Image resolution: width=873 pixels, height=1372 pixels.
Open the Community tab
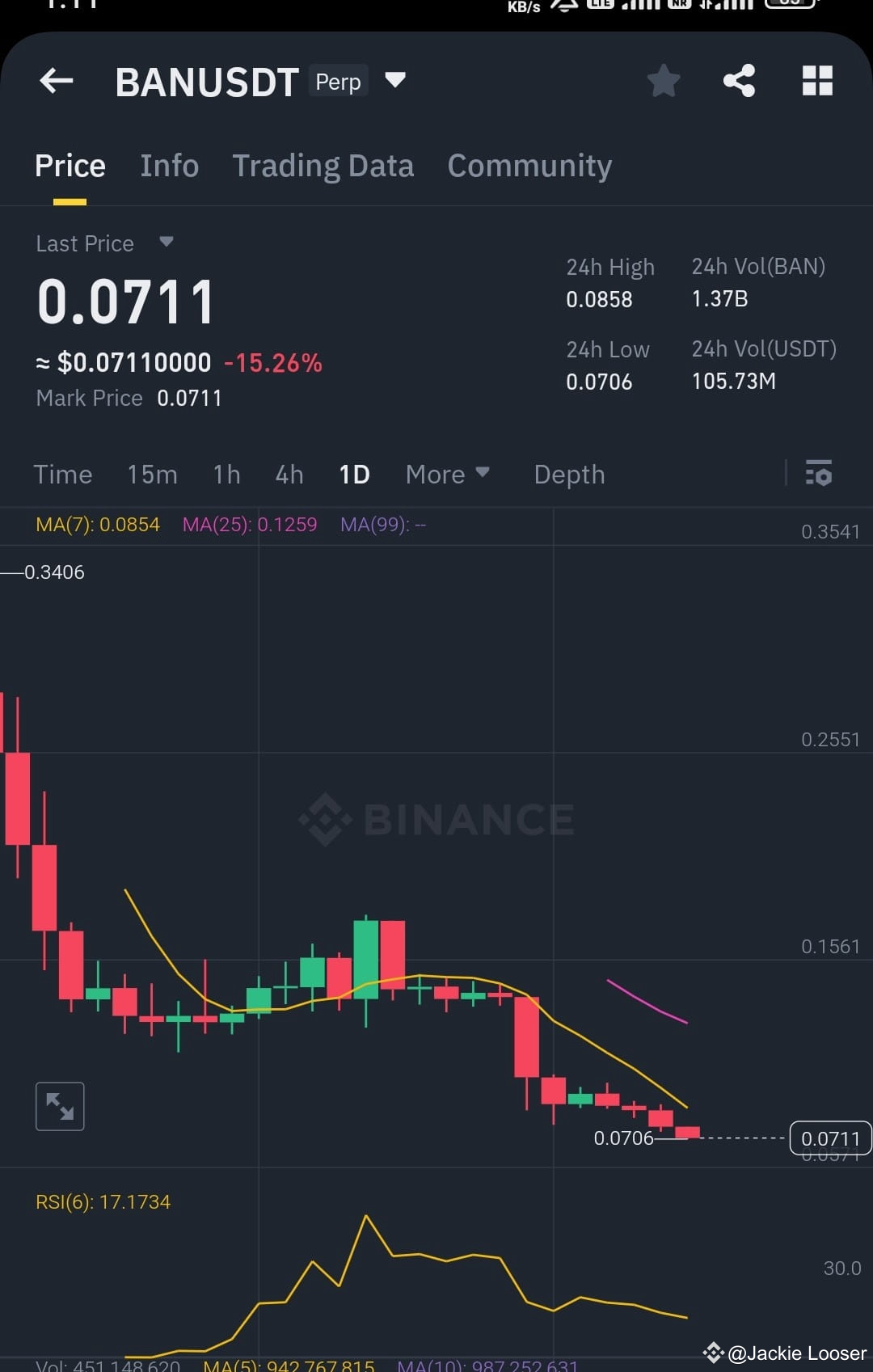[529, 165]
